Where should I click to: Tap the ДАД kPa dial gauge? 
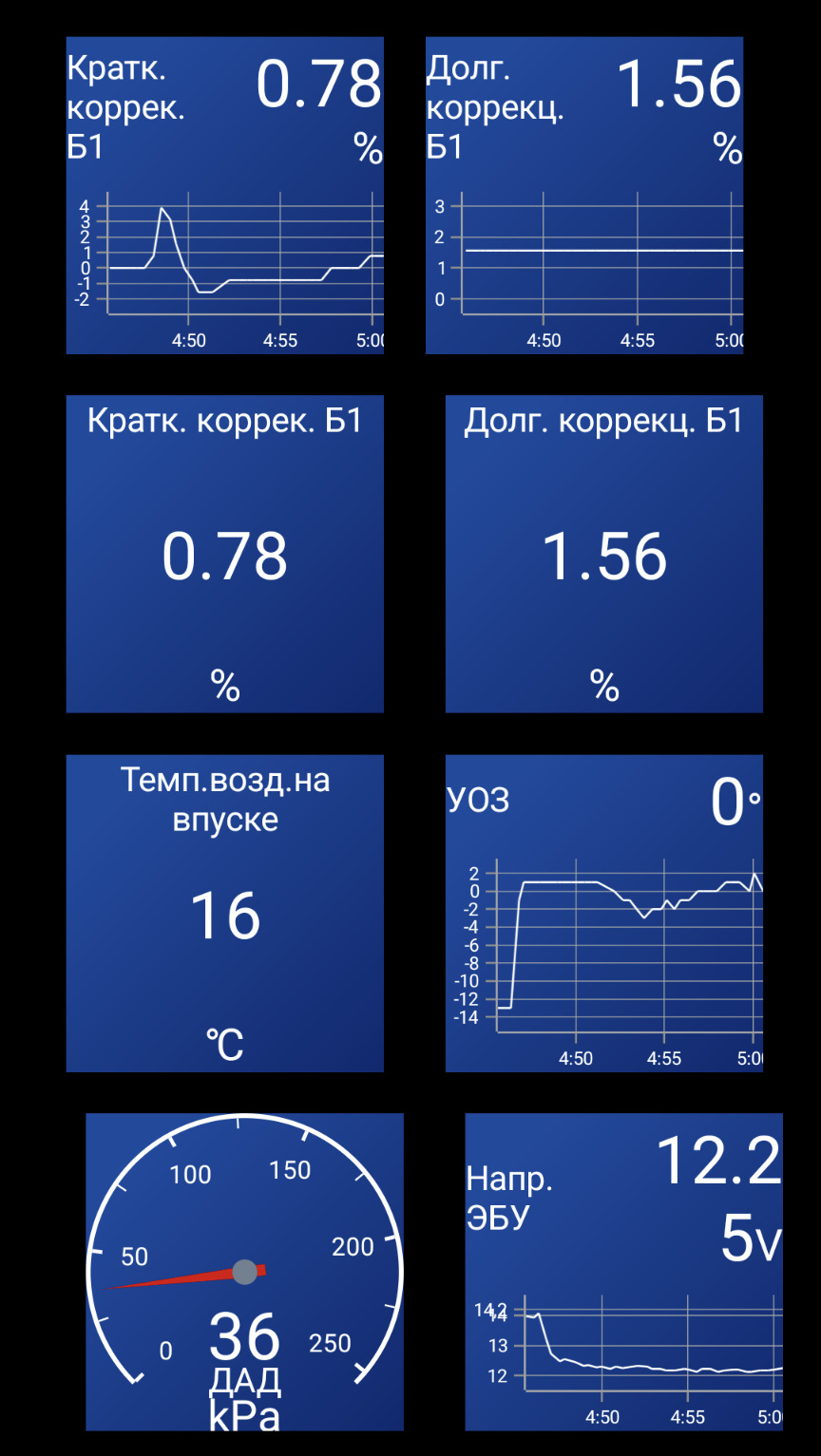[244, 1272]
